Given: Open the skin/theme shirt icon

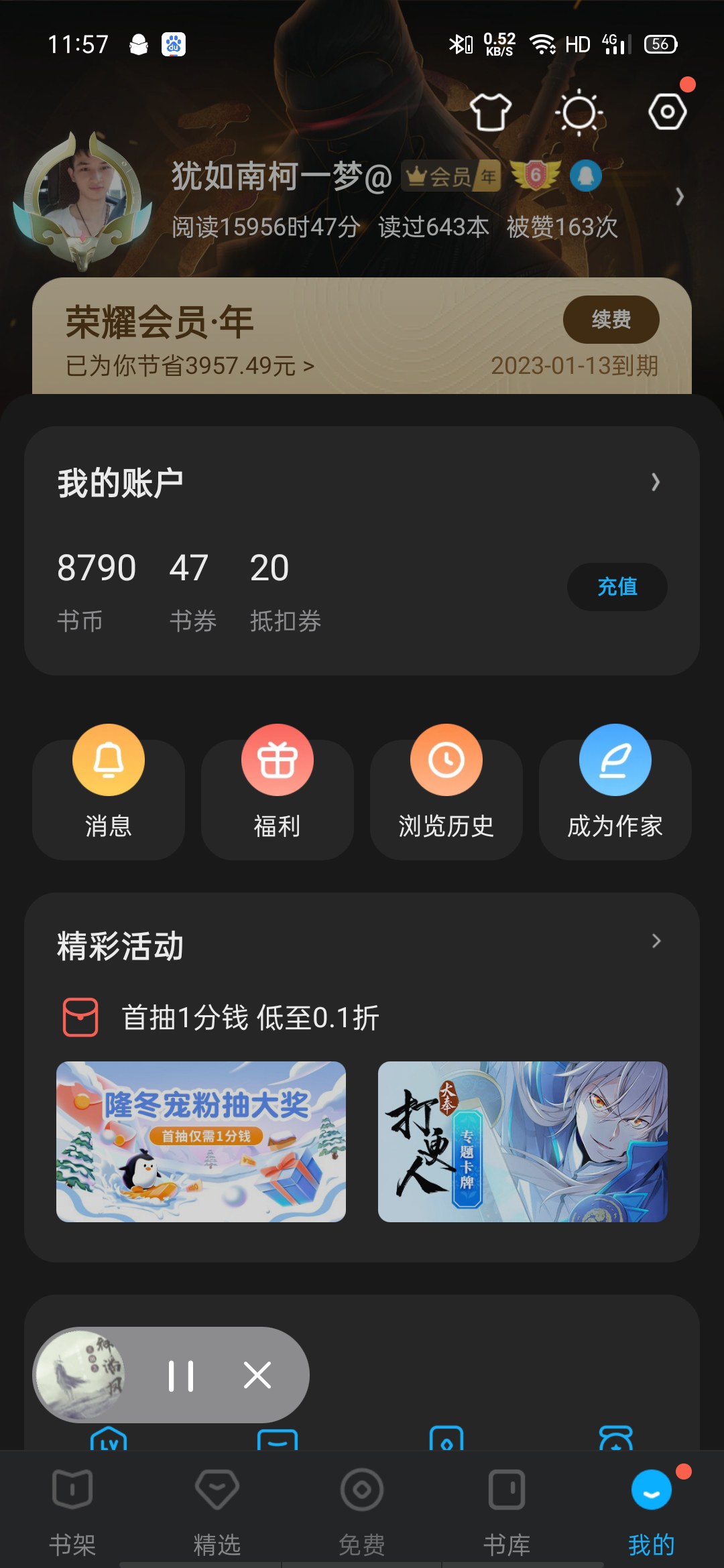Looking at the screenshot, I should coord(490,111).
